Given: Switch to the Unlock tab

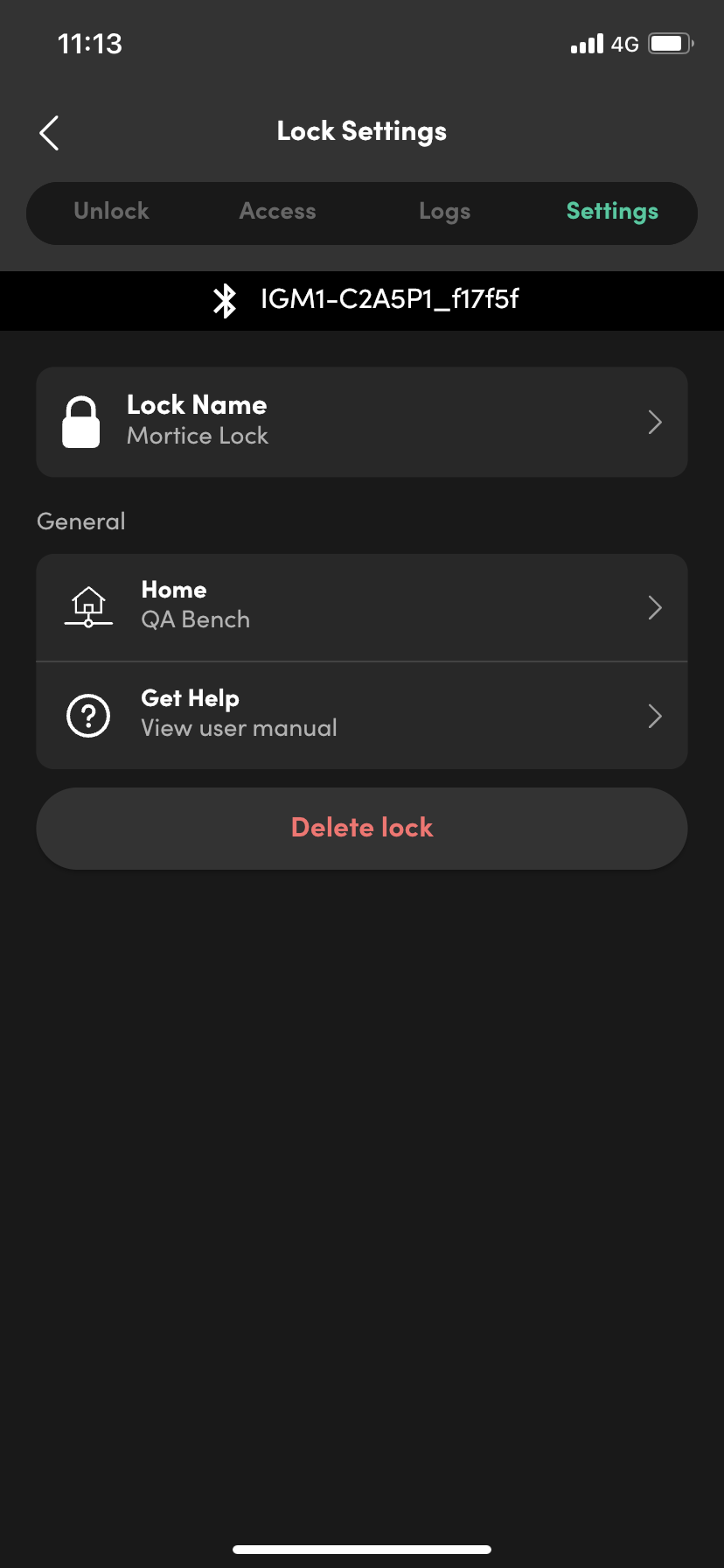Looking at the screenshot, I should click(111, 212).
